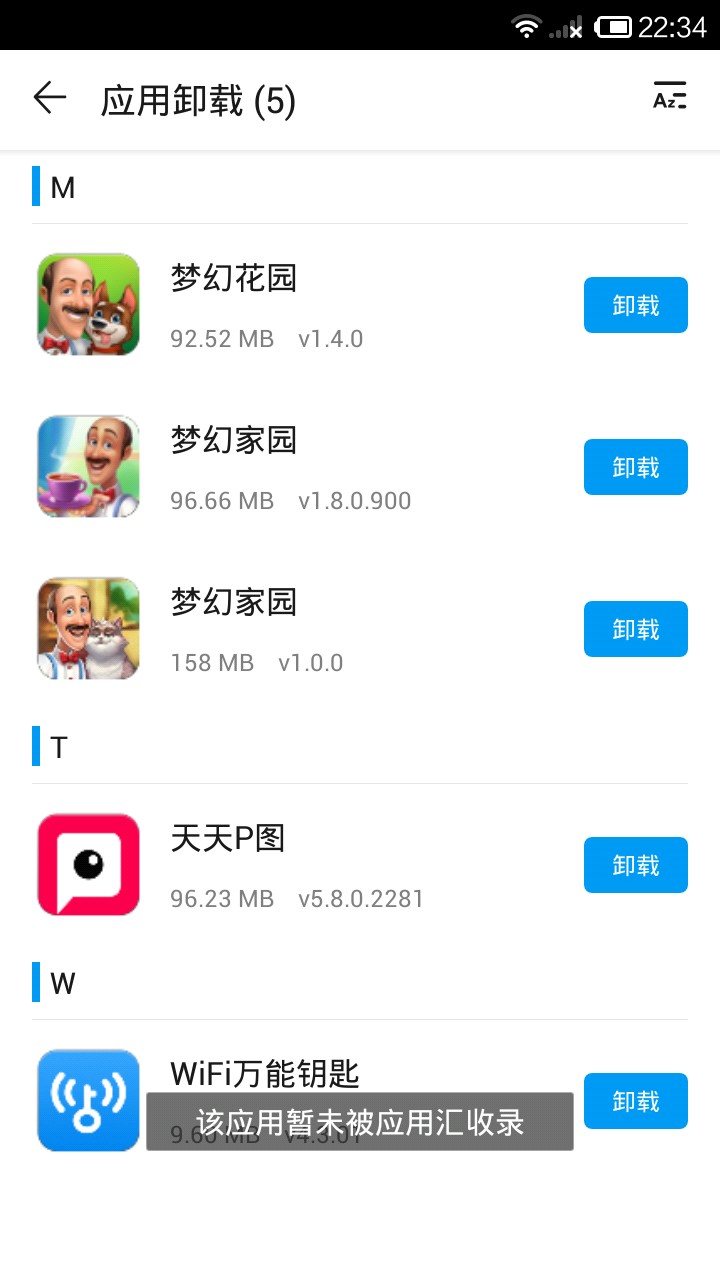Select the 梦幻家园 v1.8.0.900 row

300,467
